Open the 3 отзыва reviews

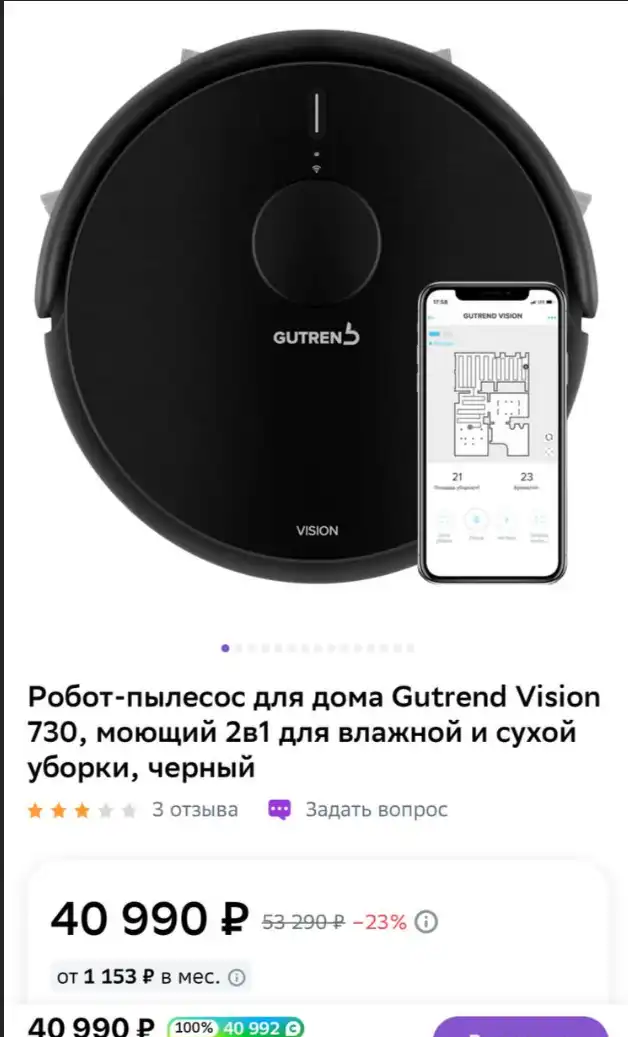point(195,809)
